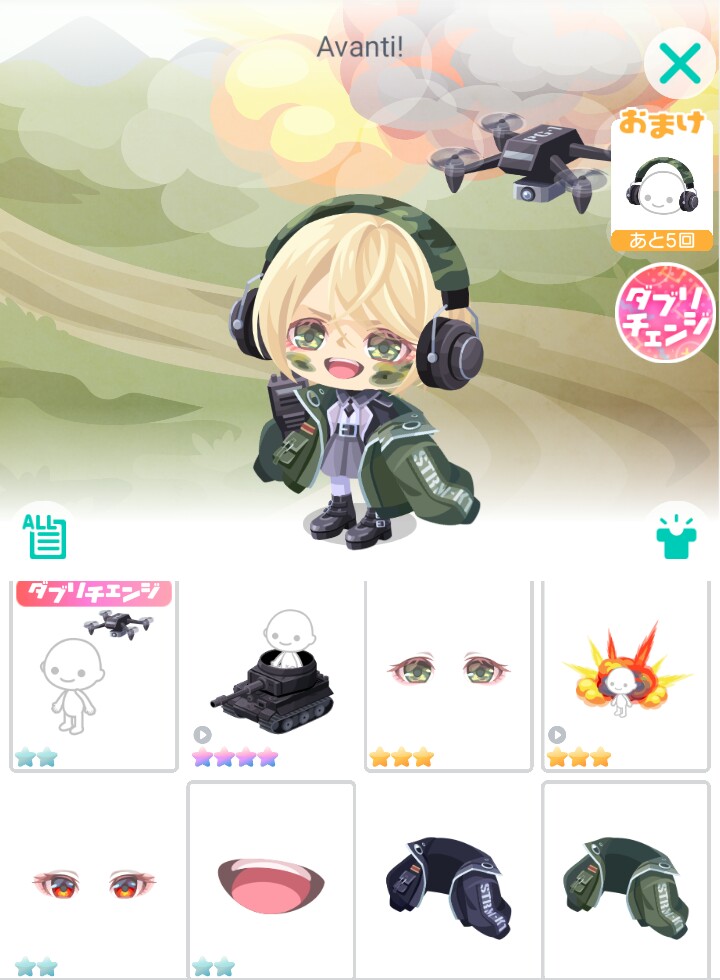Viewport: 720px width, 980px height.
Task: Choose the red-orange eyes item
Action: click(94, 882)
